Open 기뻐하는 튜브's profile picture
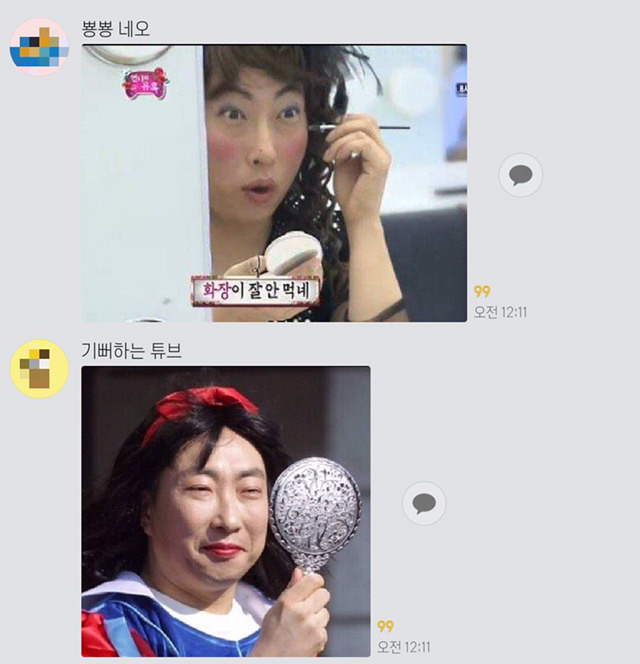The width and height of the screenshot is (640, 664). (39, 368)
